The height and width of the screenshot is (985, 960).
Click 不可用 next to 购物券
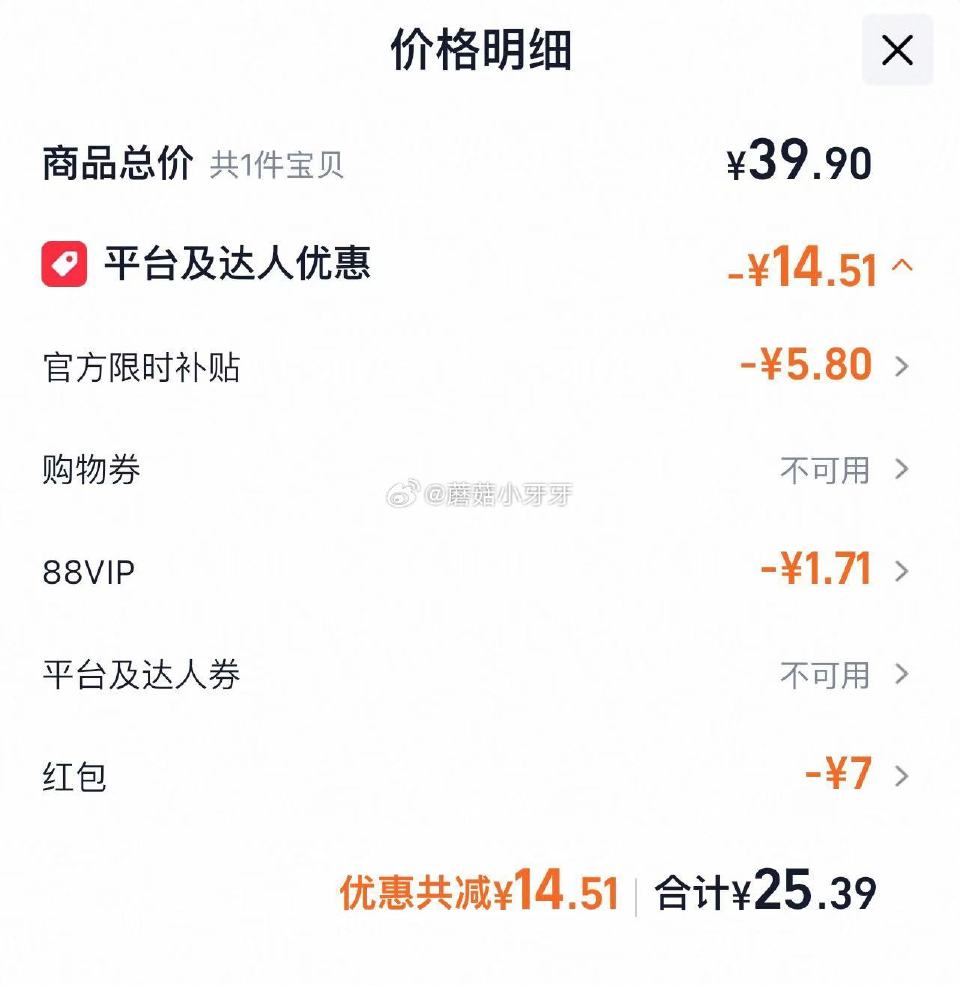point(826,470)
